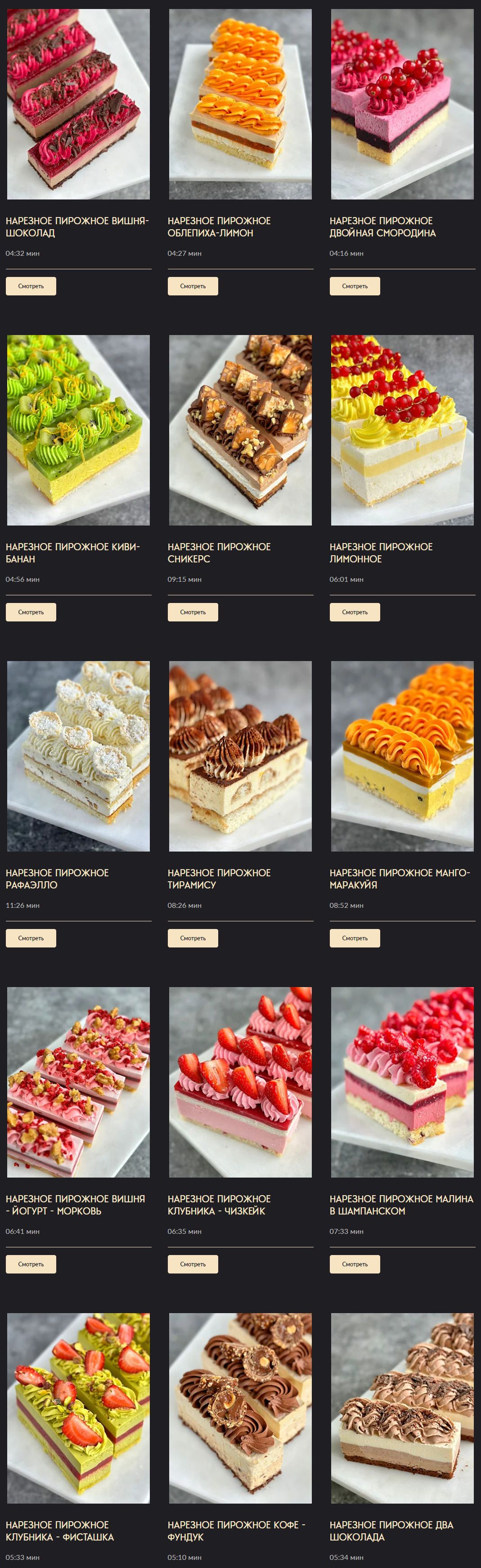Tap Смотреть under Вишня - Йогурт - Морковь
The image size is (481, 1568).
click(x=31, y=1264)
